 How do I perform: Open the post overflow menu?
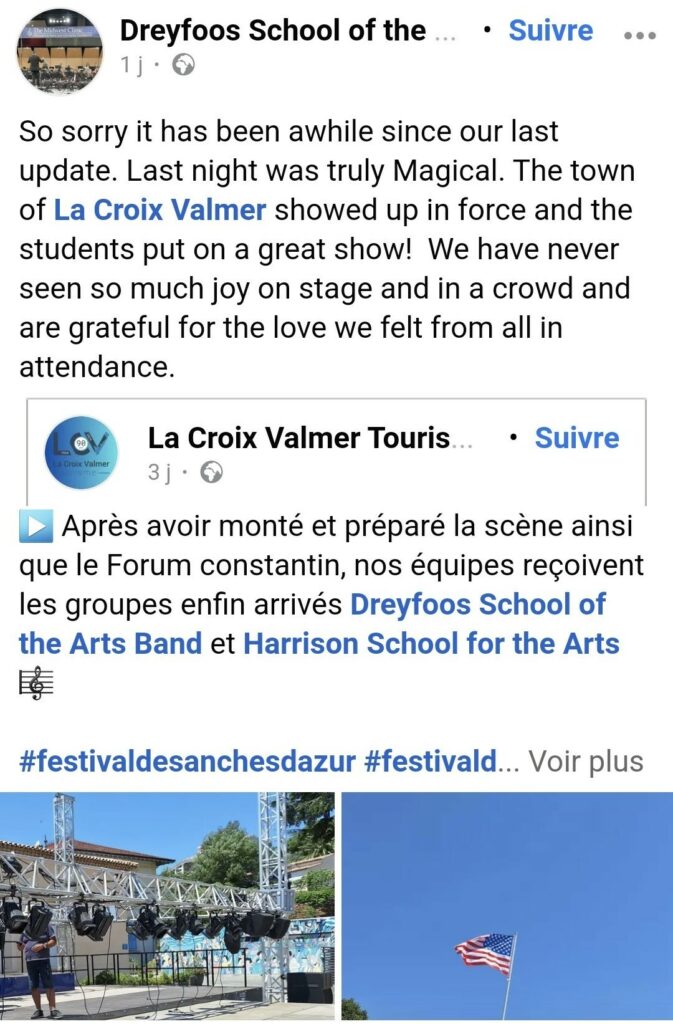point(639,34)
